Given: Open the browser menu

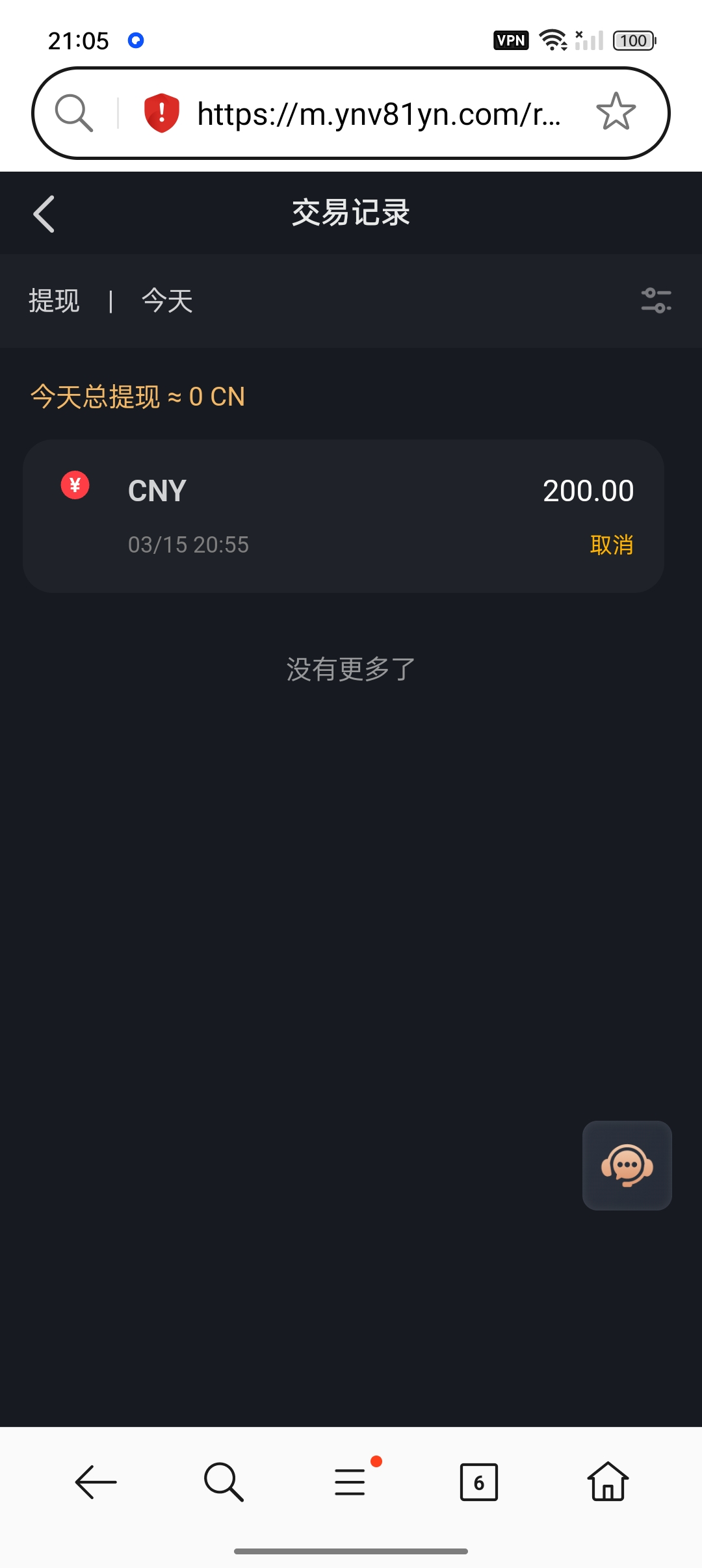Looking at the screenshot, I should [x=350, y=1482].
